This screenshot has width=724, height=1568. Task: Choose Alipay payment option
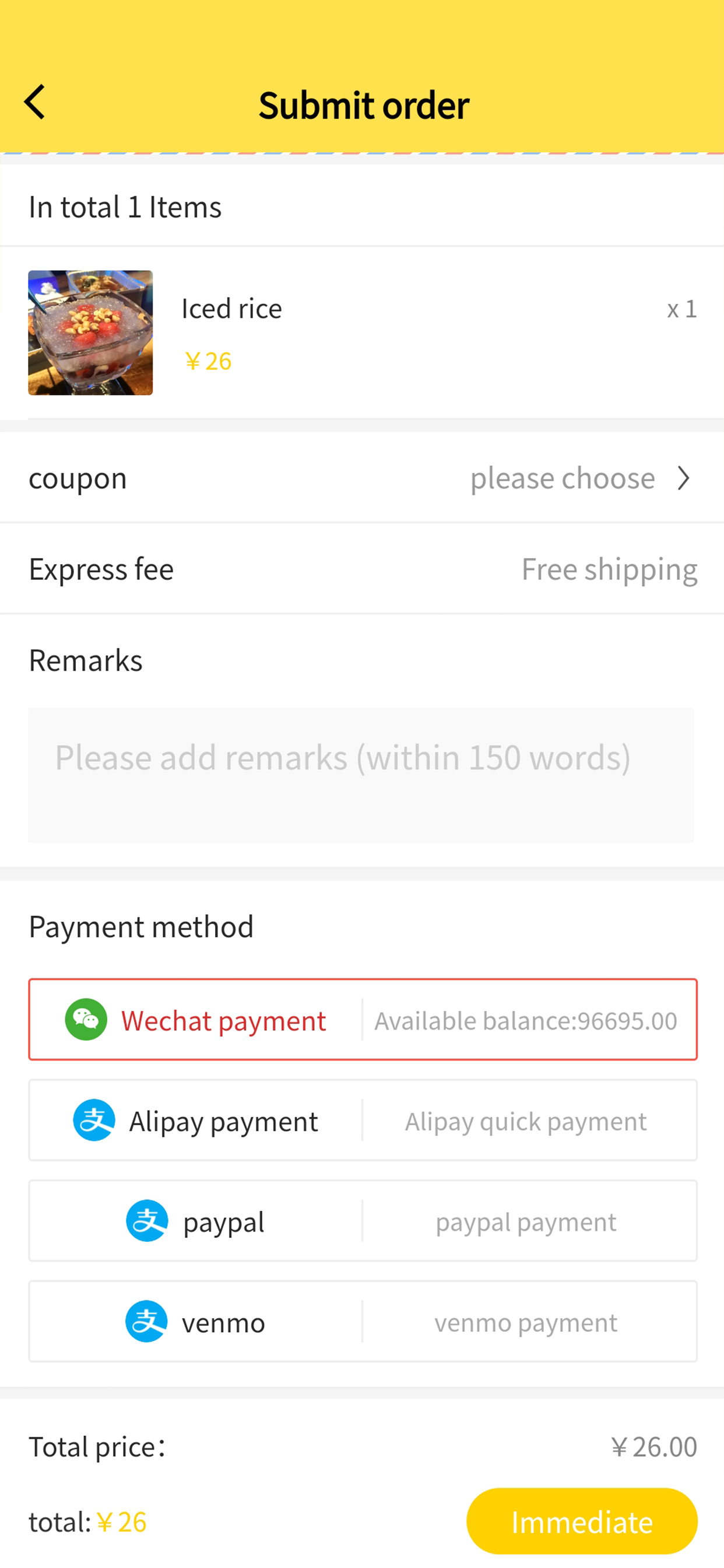tap(363, 1120)
